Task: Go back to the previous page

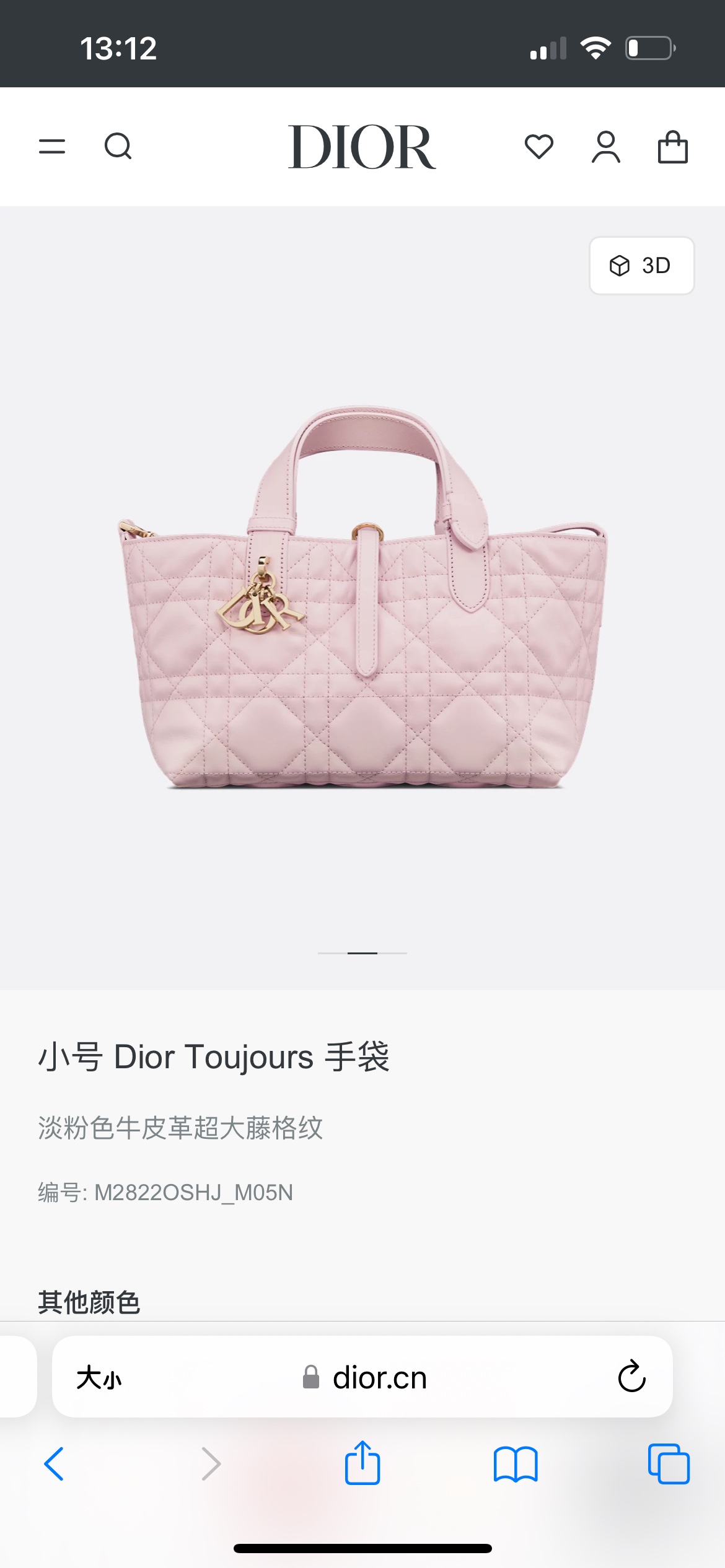Action: (54, 1464)
